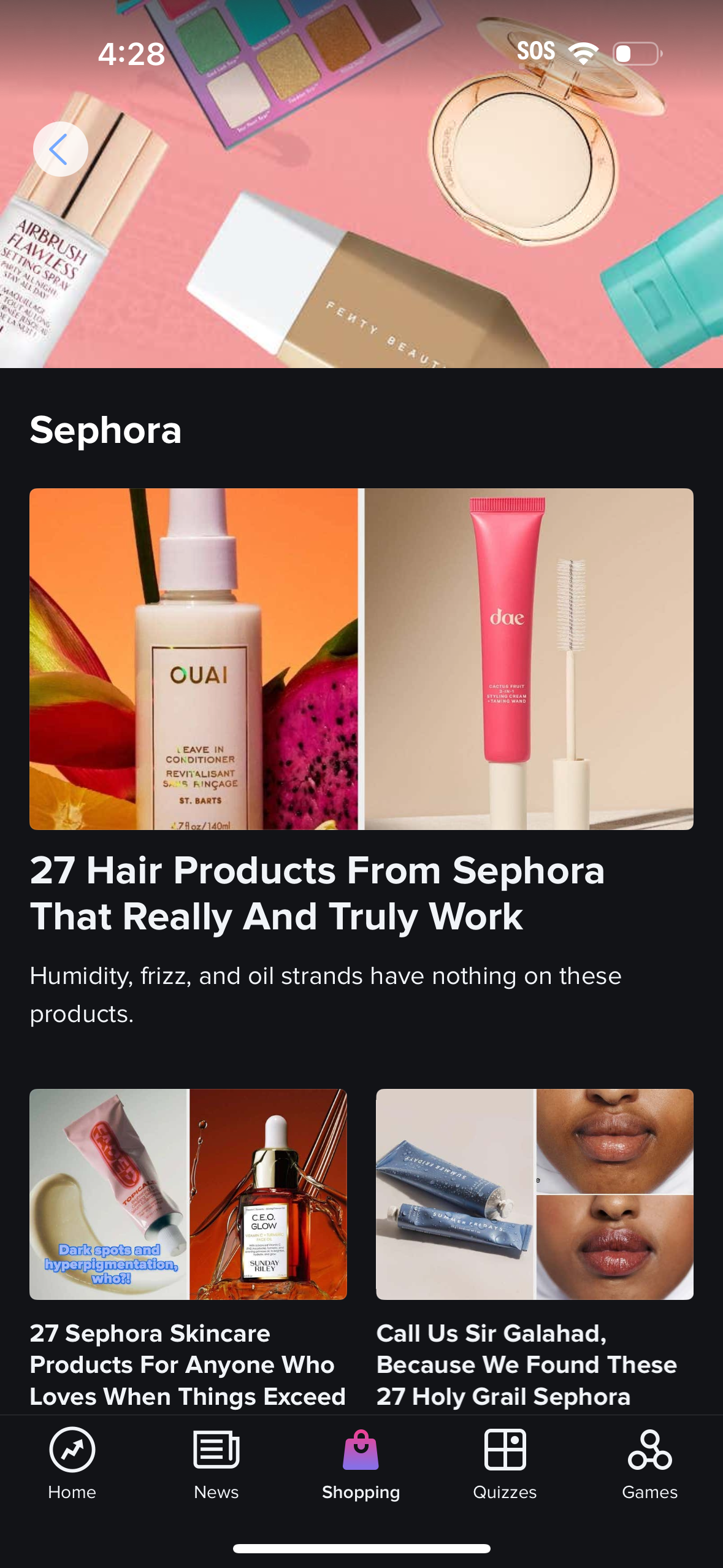Collapse the Sephora section via its header

pos(105,431)
